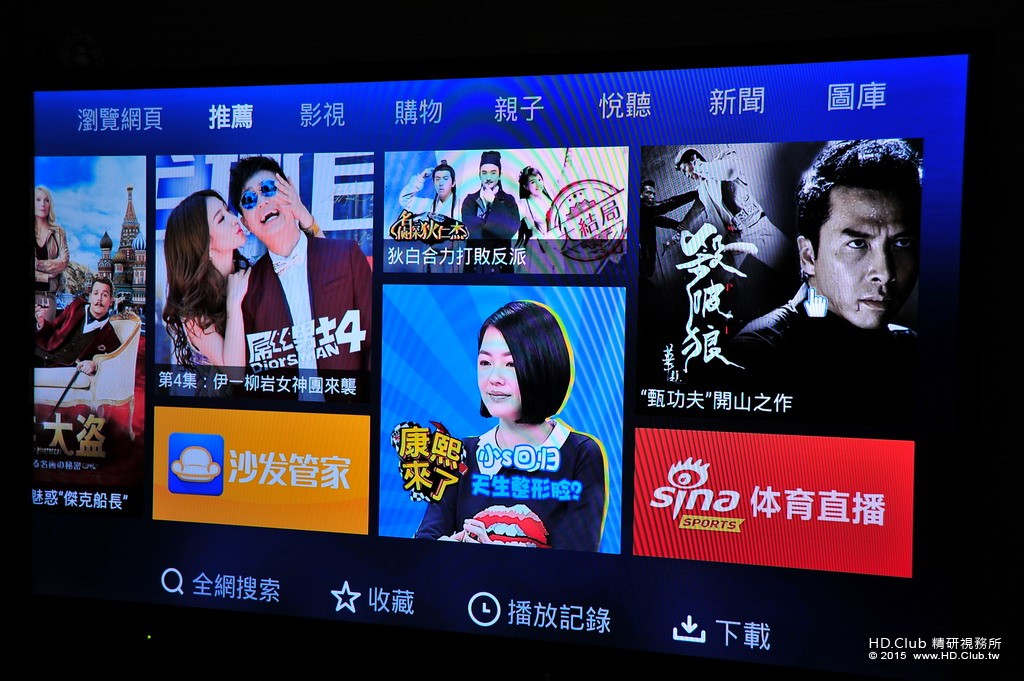Viewport: 1024px width, 681px height.
Task: Open the 購物 tab
Action: [418, 111]
